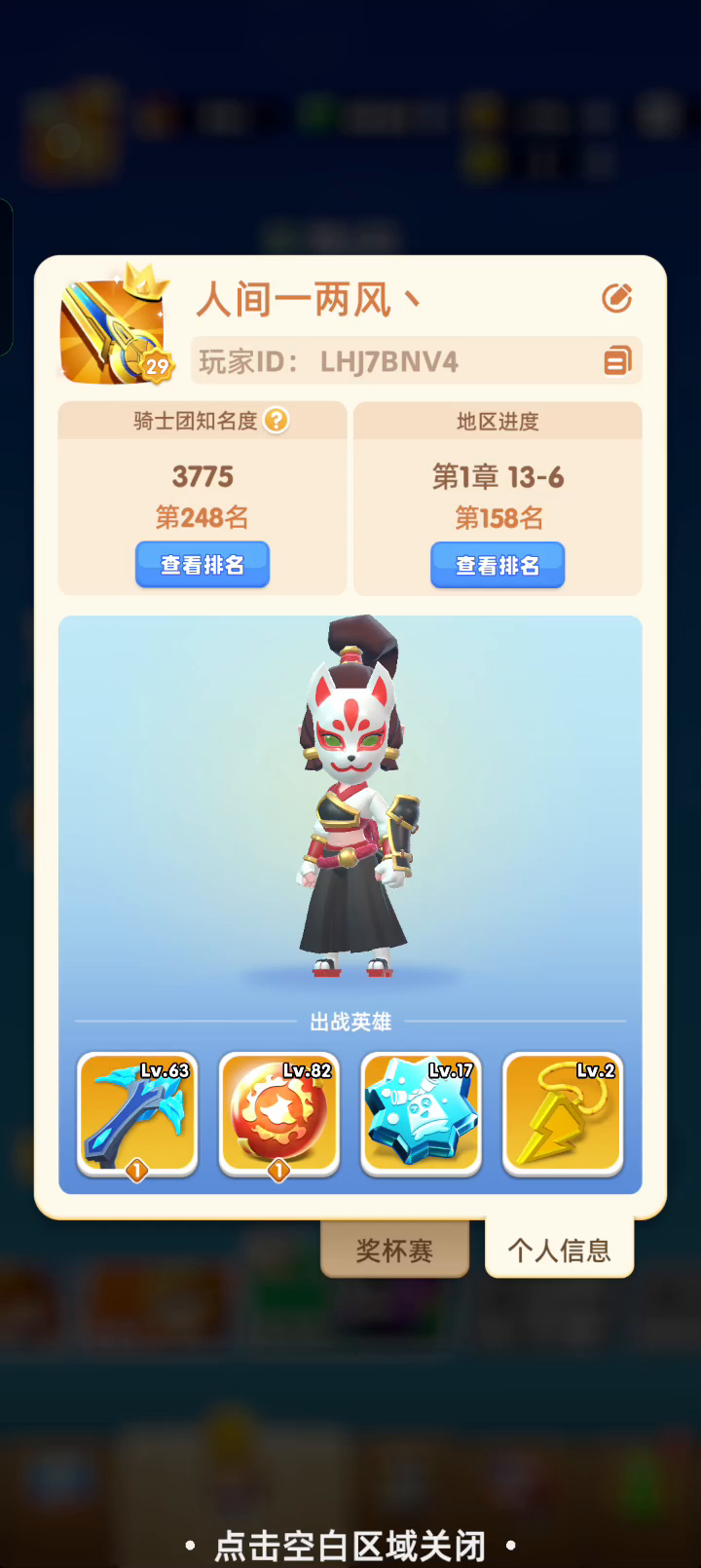View ranking under 地区进度

tap(498, 565)
